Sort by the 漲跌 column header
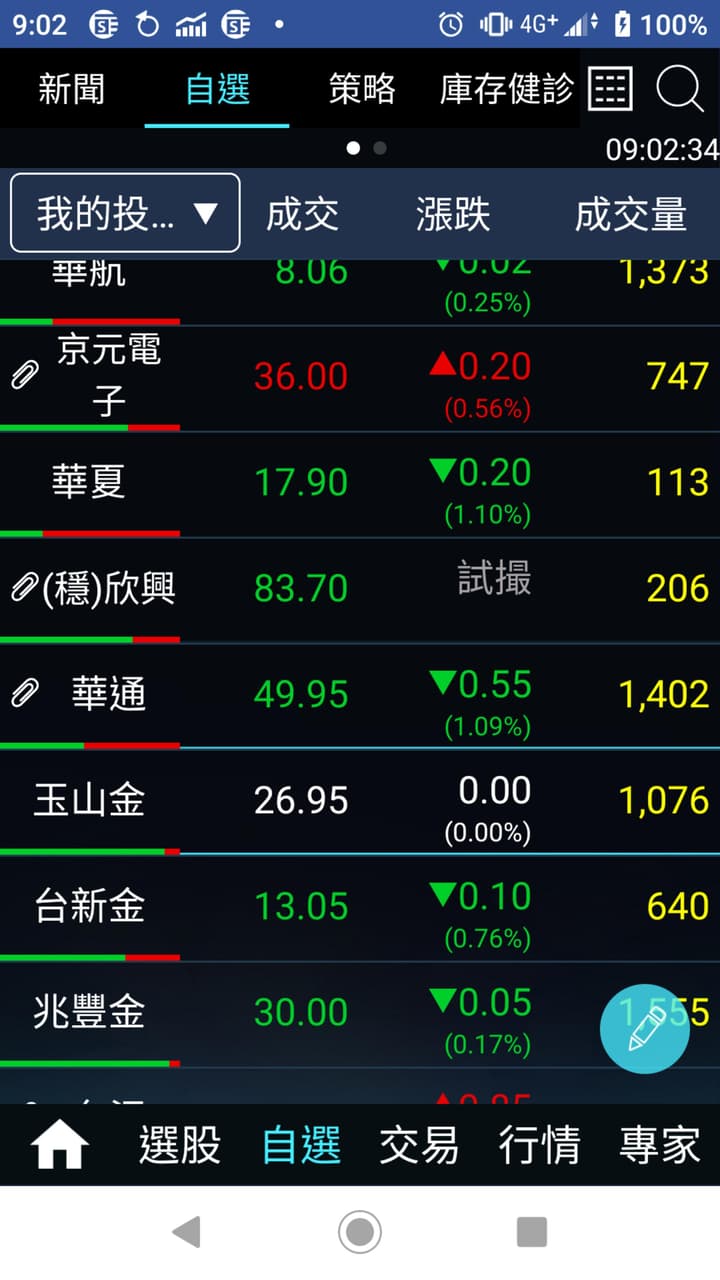The width and height of the screenshot is (720, 1280). pos(453,214)
